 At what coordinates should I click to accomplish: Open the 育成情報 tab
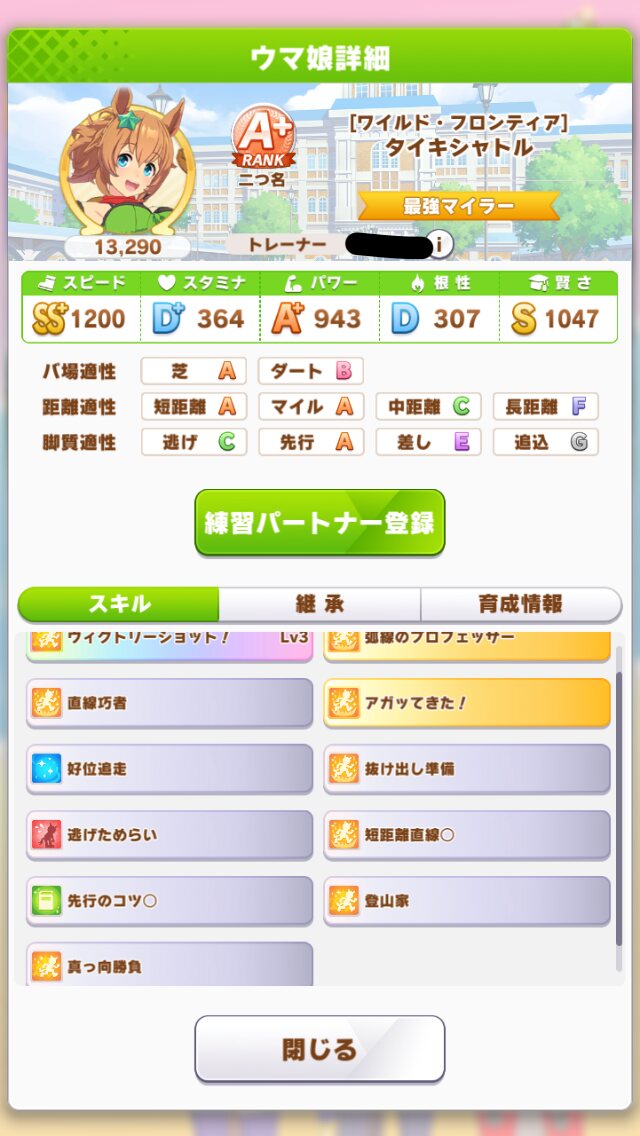click(520, 604)
